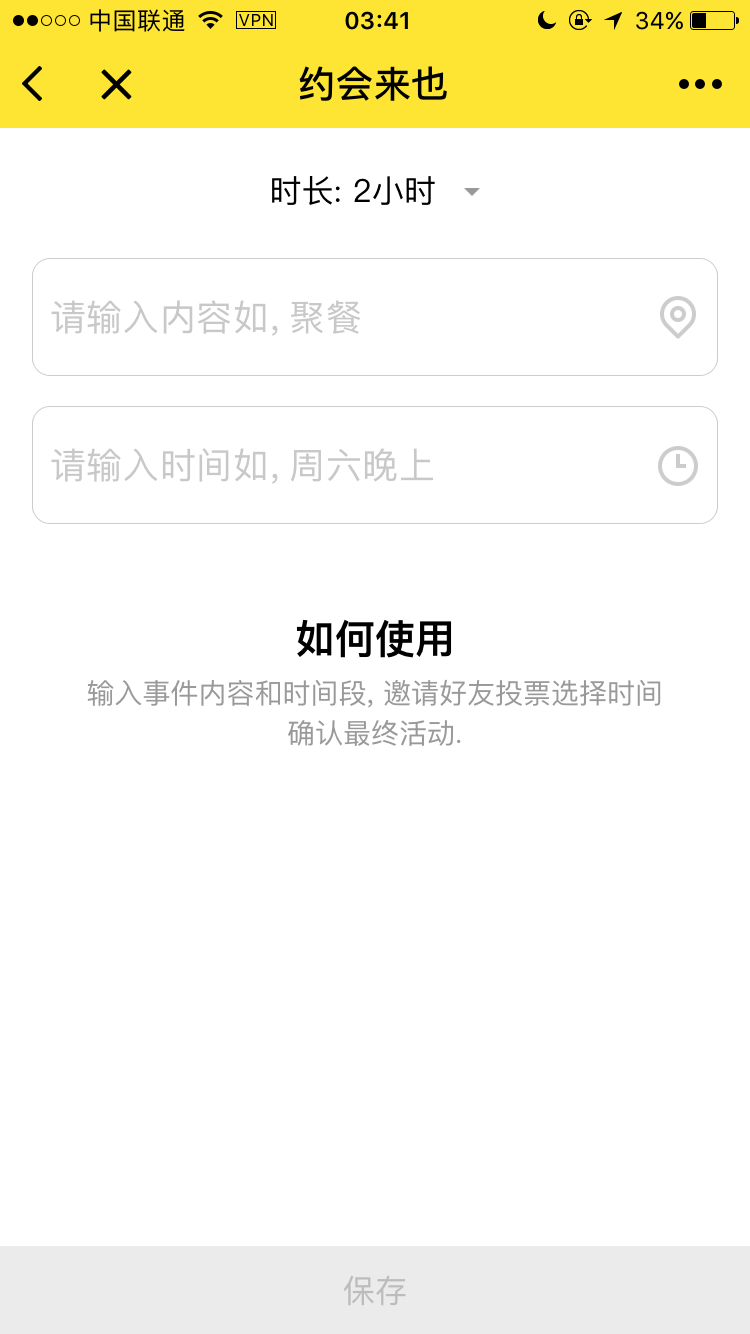Tap the location pin icon

[x=678, y=318]
